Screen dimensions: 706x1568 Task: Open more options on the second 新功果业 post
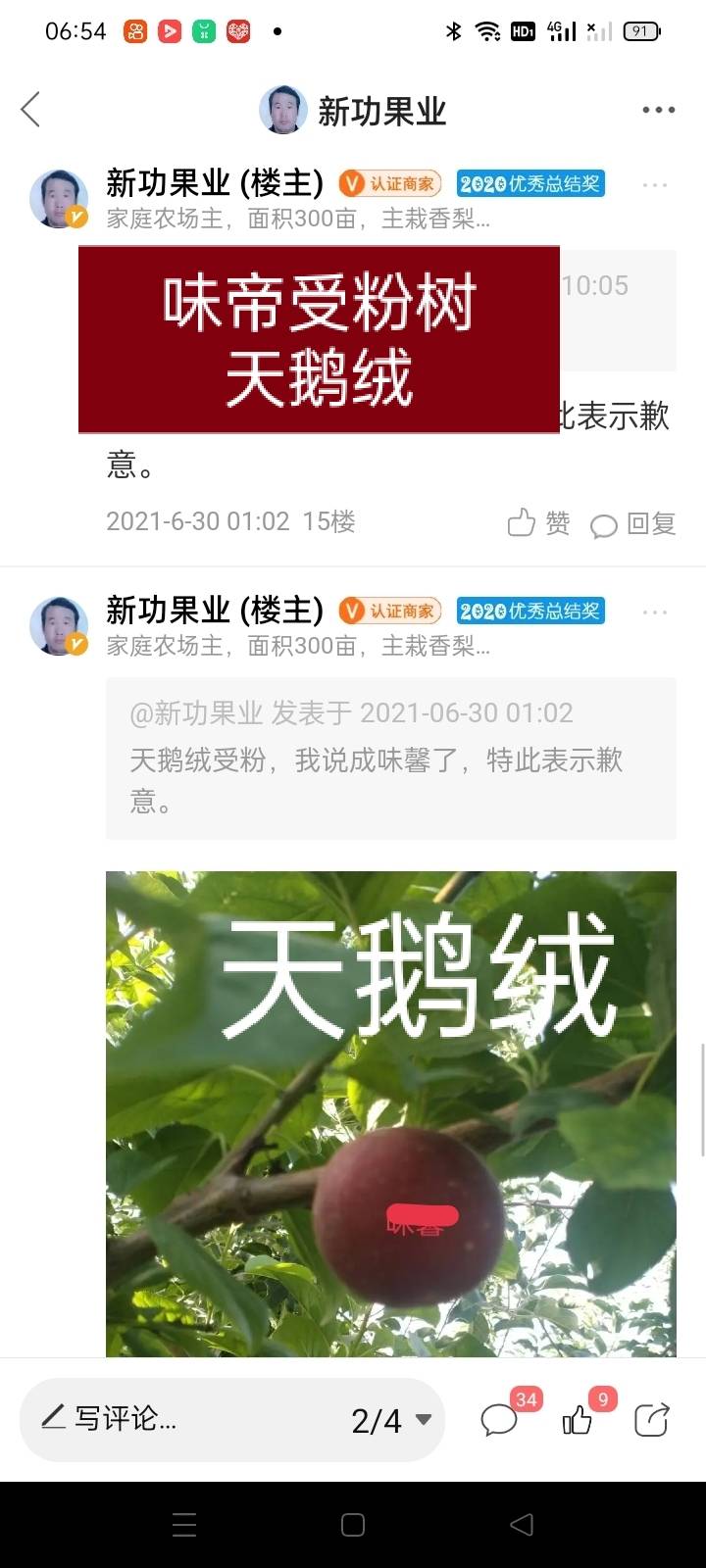(x=654, y=612)
